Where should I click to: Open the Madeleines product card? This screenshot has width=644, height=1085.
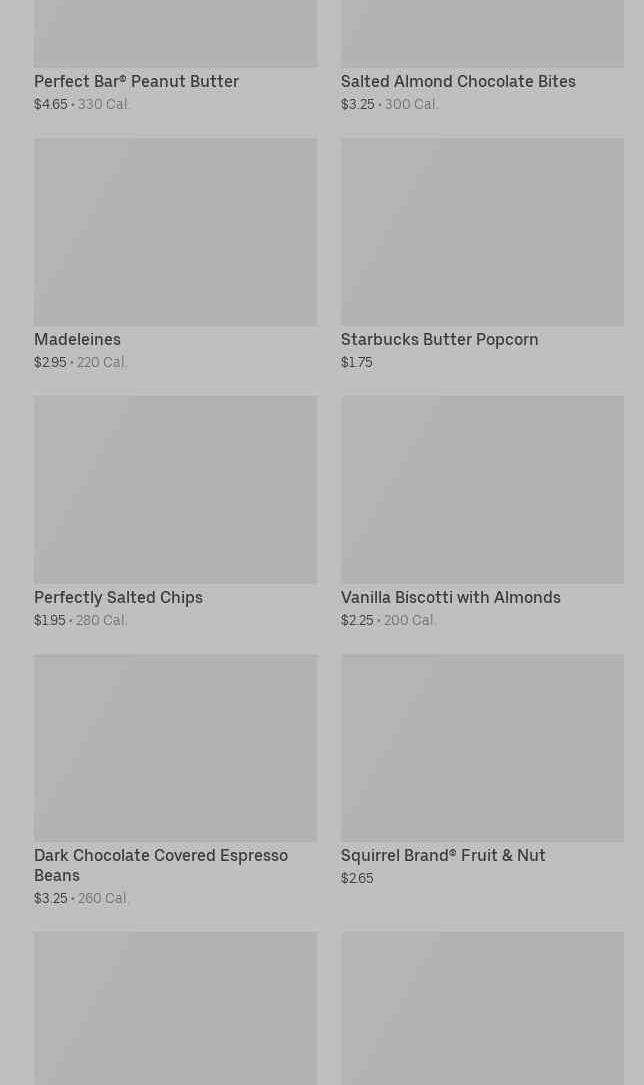(176, 254)
